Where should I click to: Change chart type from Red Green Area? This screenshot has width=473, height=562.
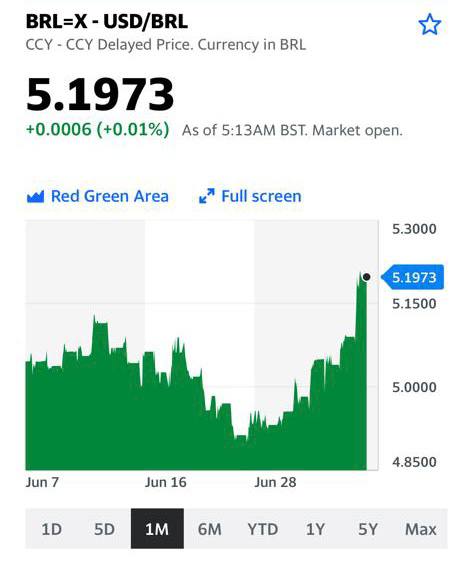pyautogui.click(x=97, y=196)
